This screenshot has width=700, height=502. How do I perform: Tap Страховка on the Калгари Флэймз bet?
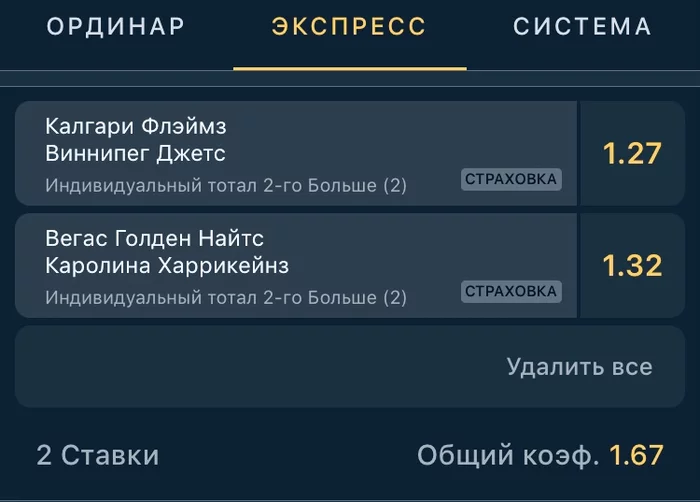511,179
